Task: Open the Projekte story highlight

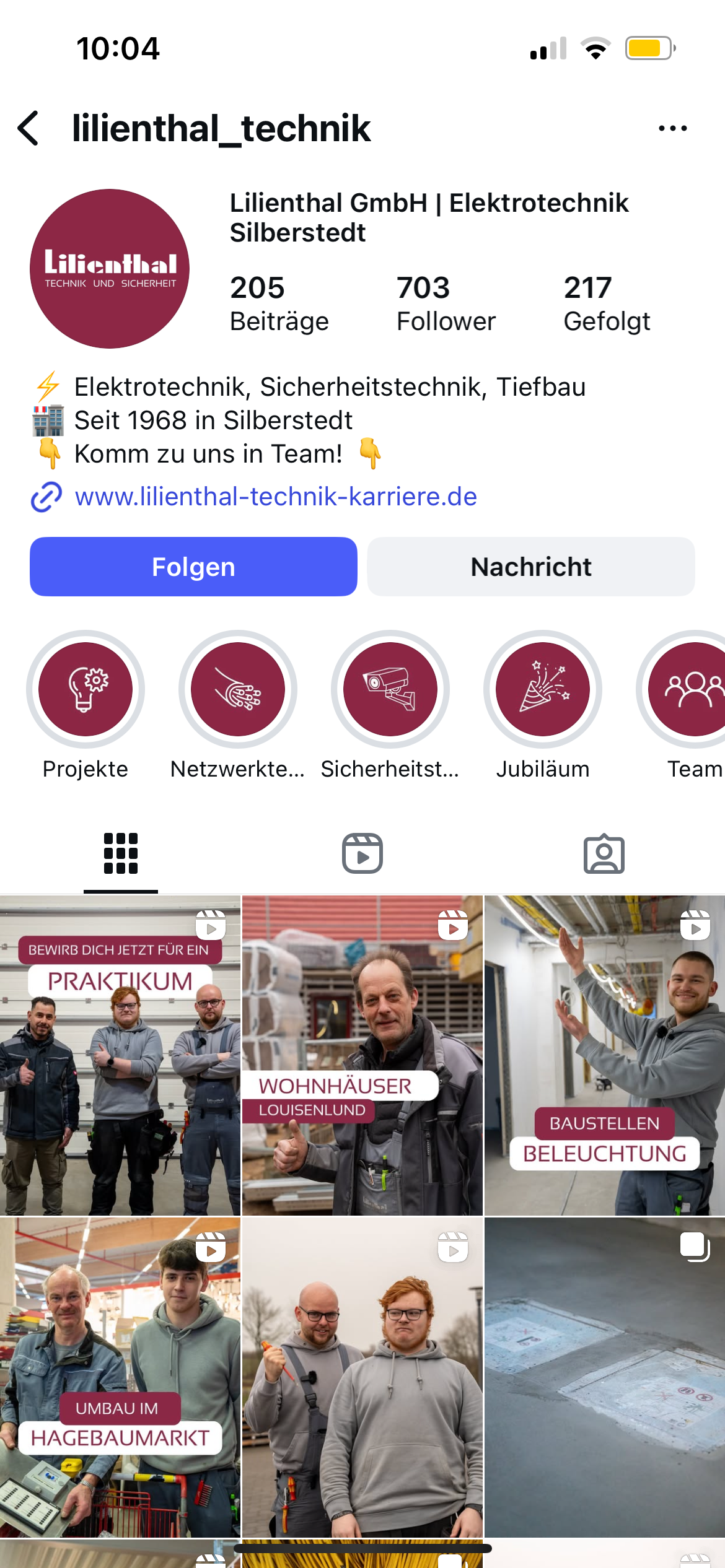Action: (86, 689)
